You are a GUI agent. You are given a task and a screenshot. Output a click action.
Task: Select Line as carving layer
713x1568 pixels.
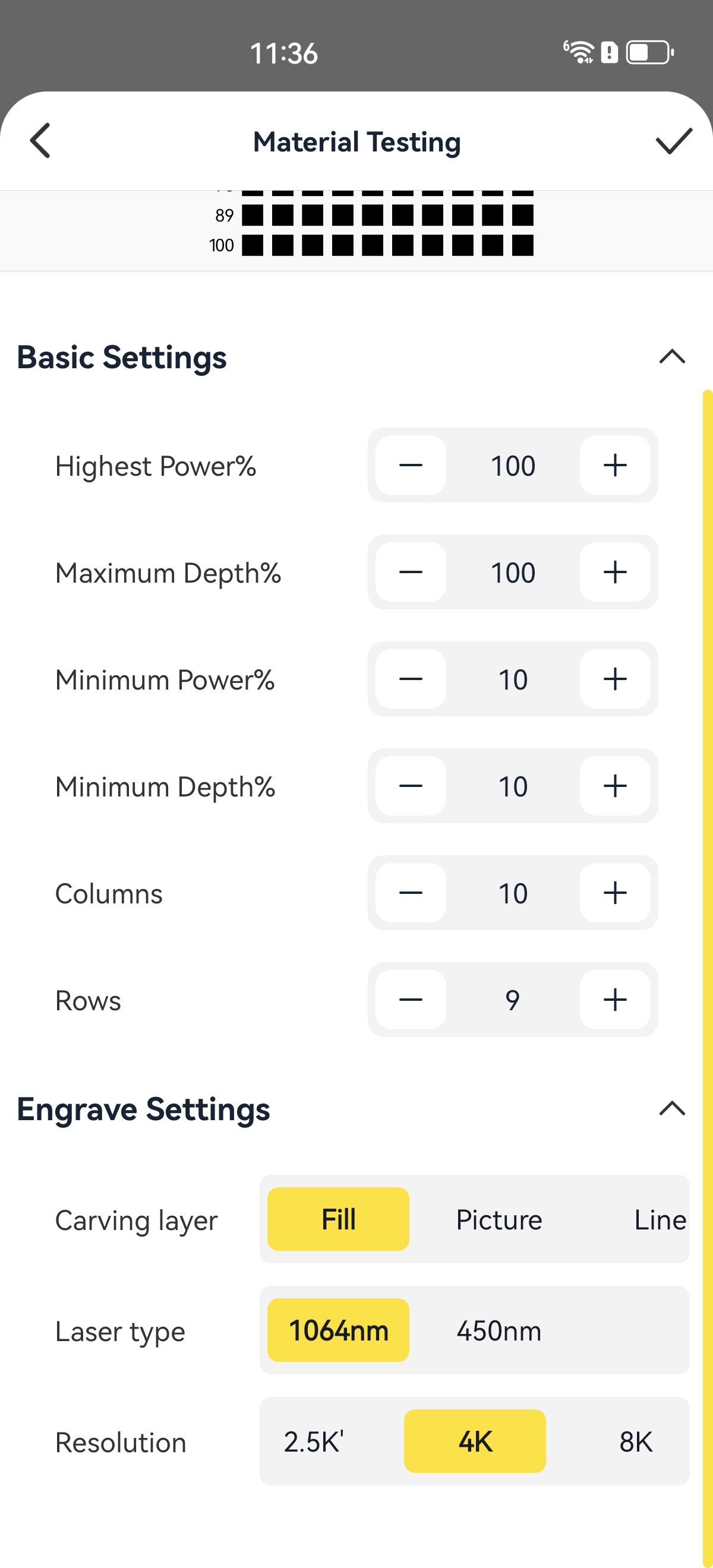click(660, 1220)
